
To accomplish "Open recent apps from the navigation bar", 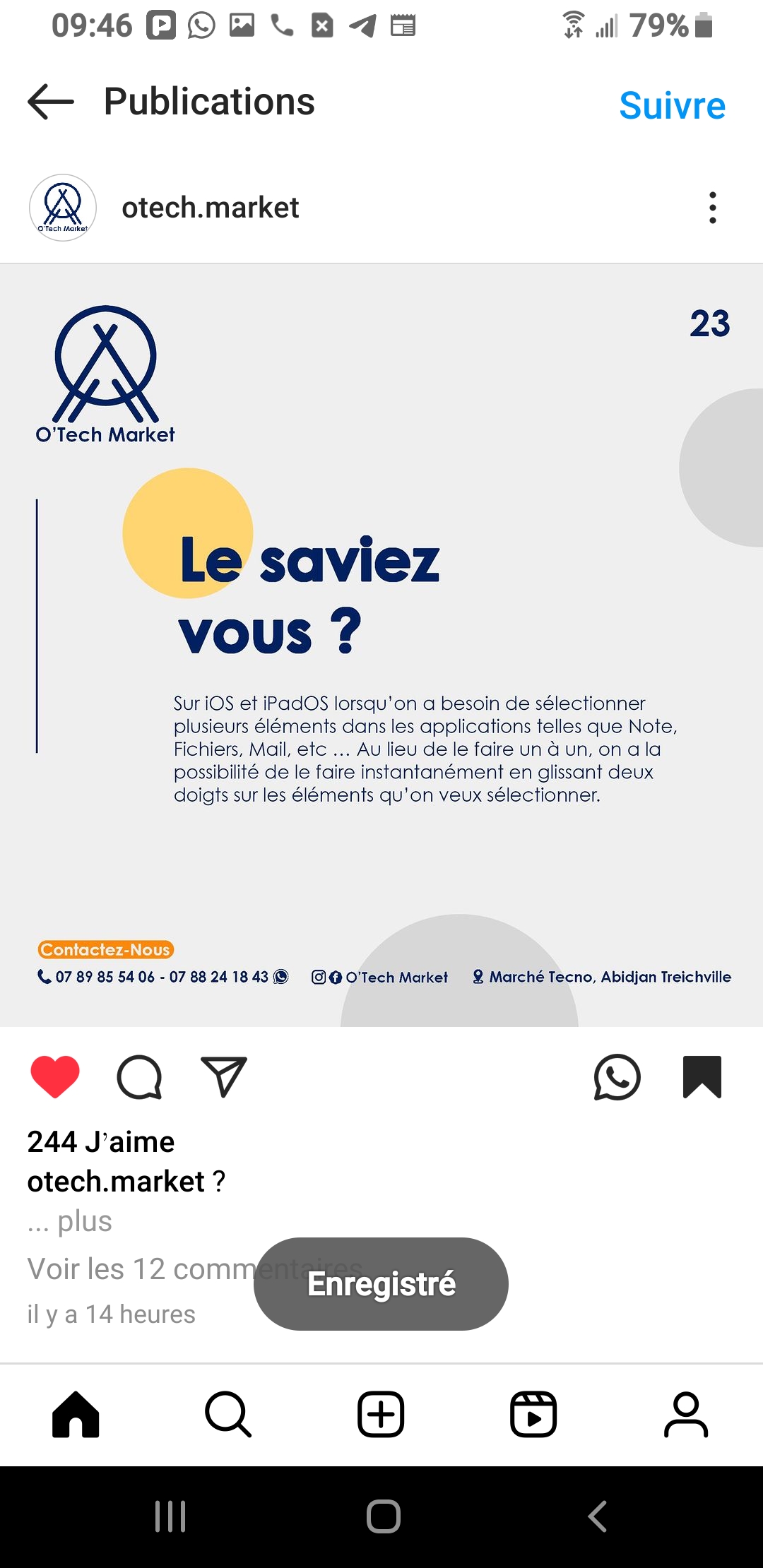I will tap(170, 1516).
